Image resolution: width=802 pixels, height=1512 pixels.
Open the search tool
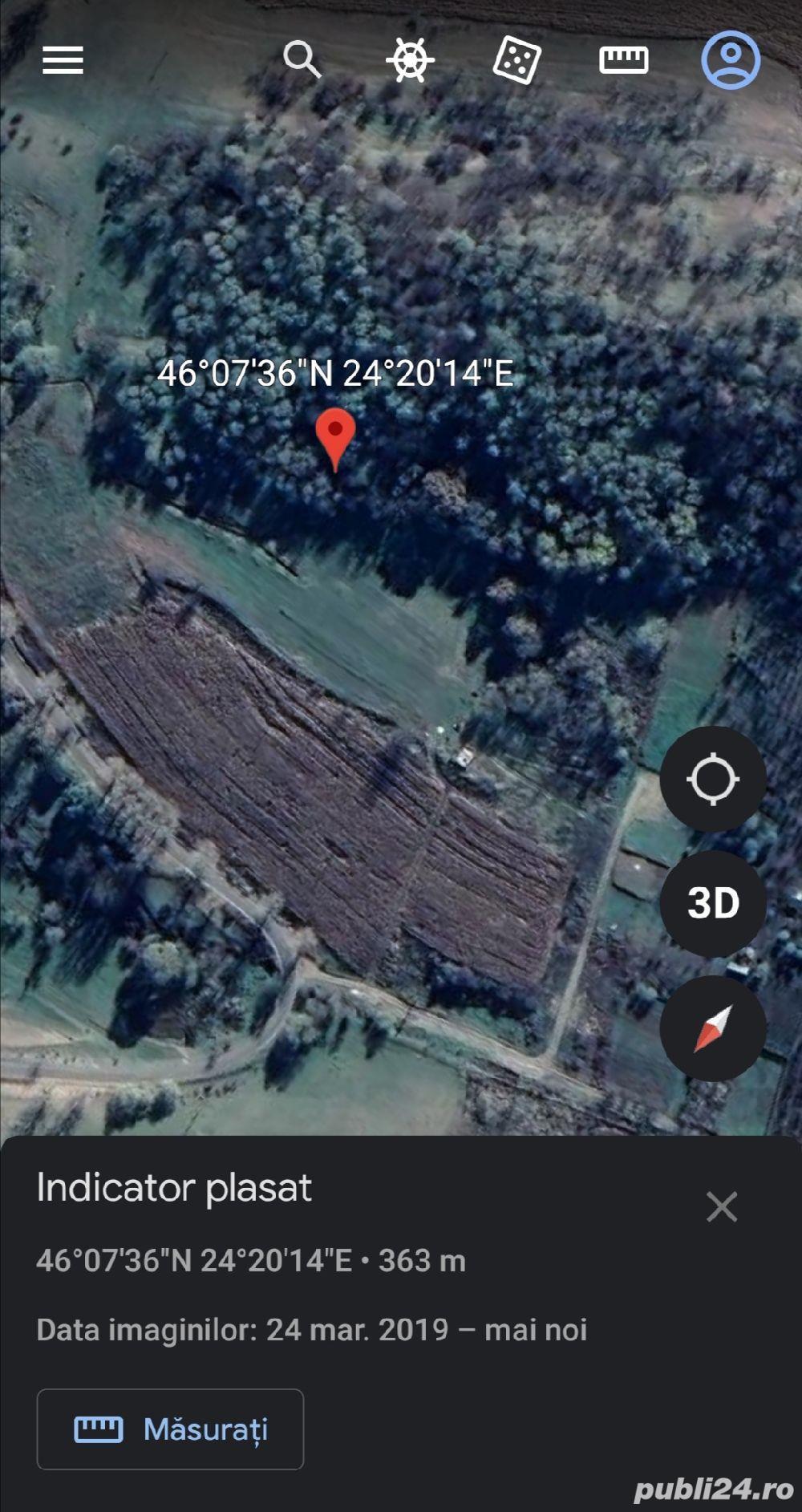pyautogui.click(x=302, y=59)
